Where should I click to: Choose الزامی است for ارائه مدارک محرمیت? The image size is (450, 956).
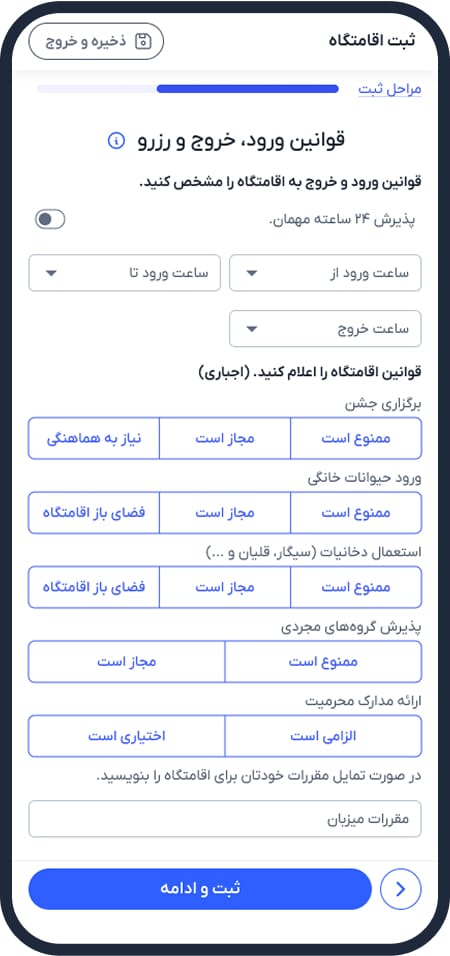(x=323, y=736)
